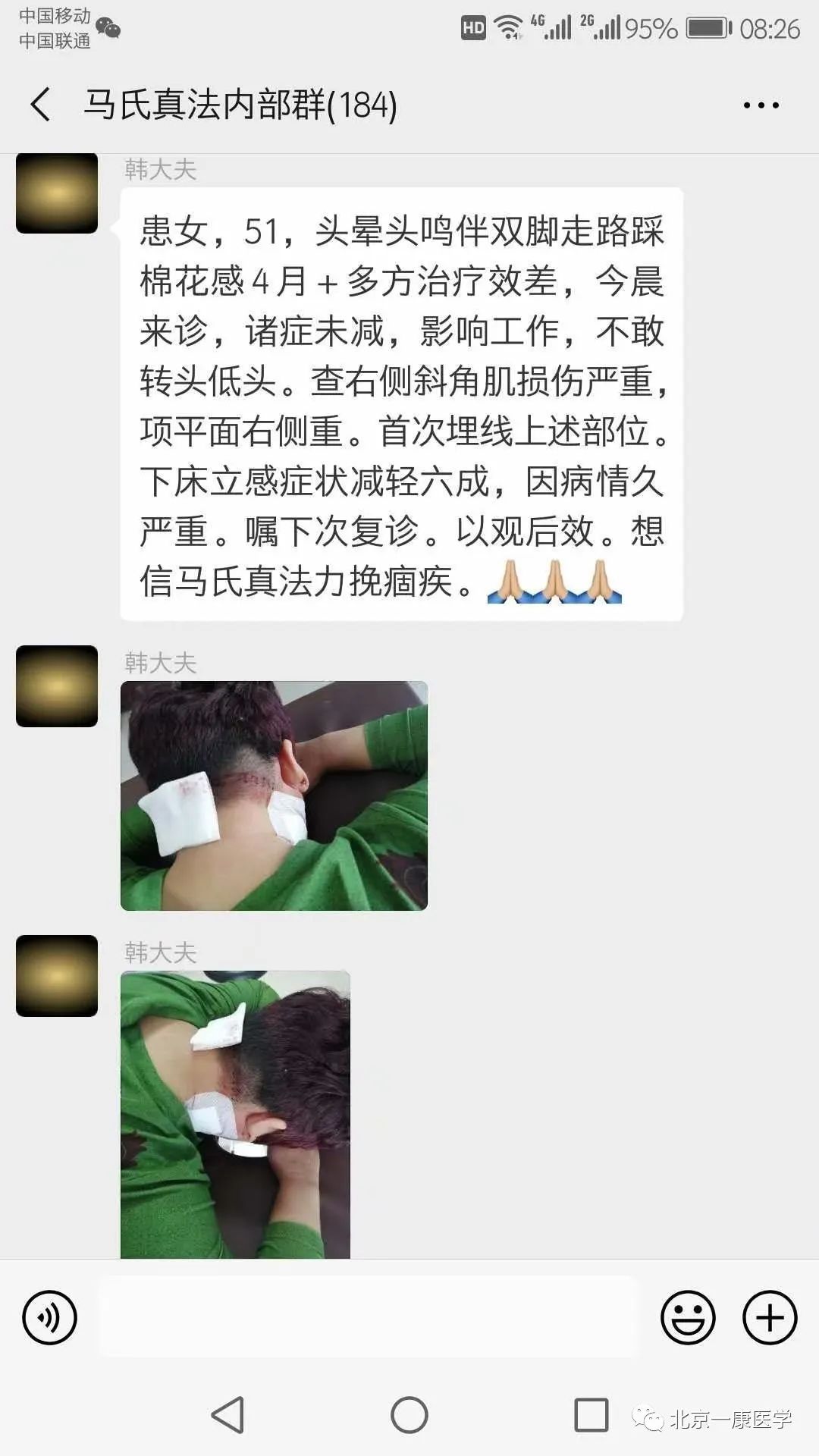Switch to voice message input
The width and height of the screenshot is (819, 1456).
[x=50, y=1317]
